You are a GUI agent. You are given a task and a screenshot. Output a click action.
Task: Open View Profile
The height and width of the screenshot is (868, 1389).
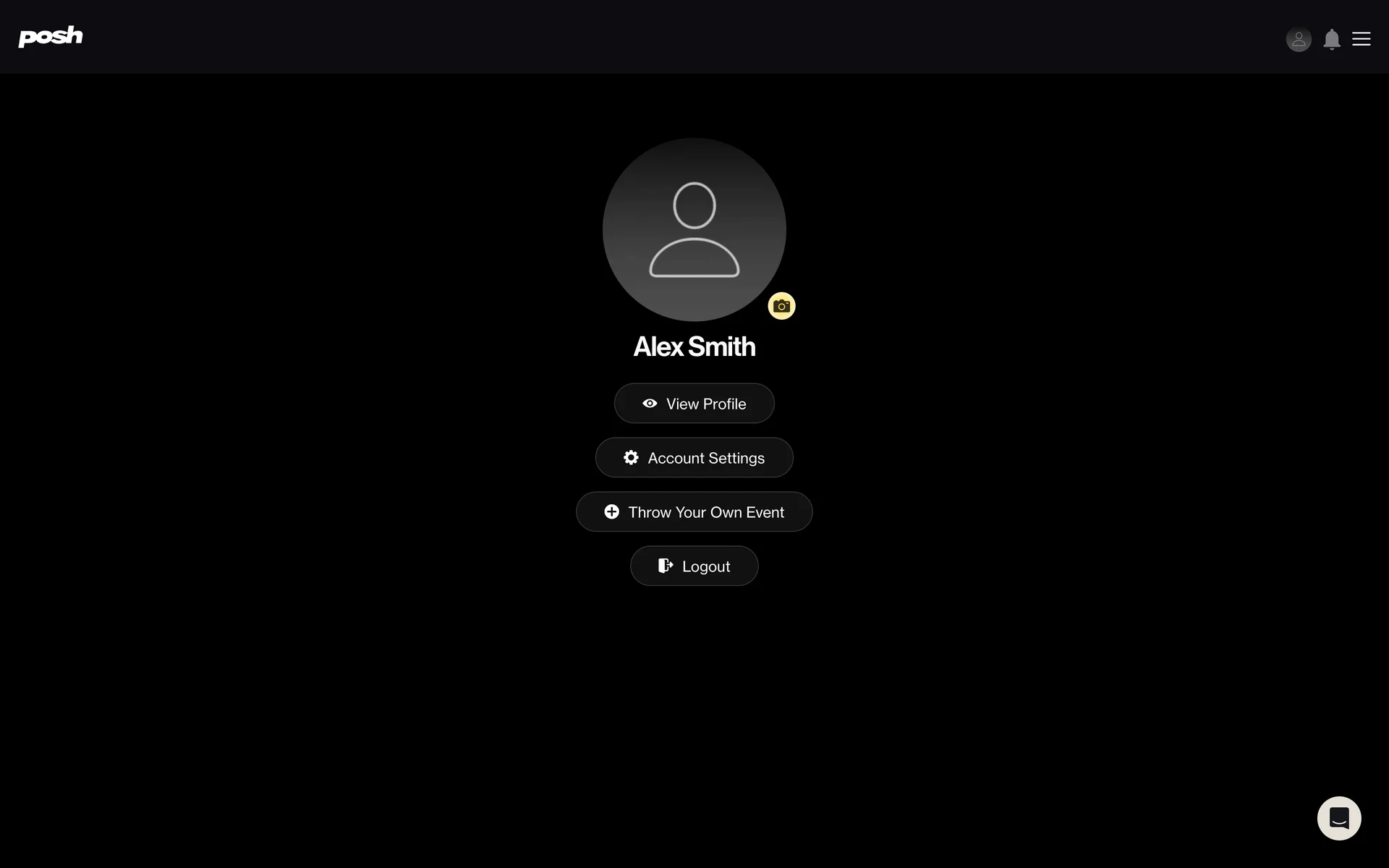tap(694, 404)
